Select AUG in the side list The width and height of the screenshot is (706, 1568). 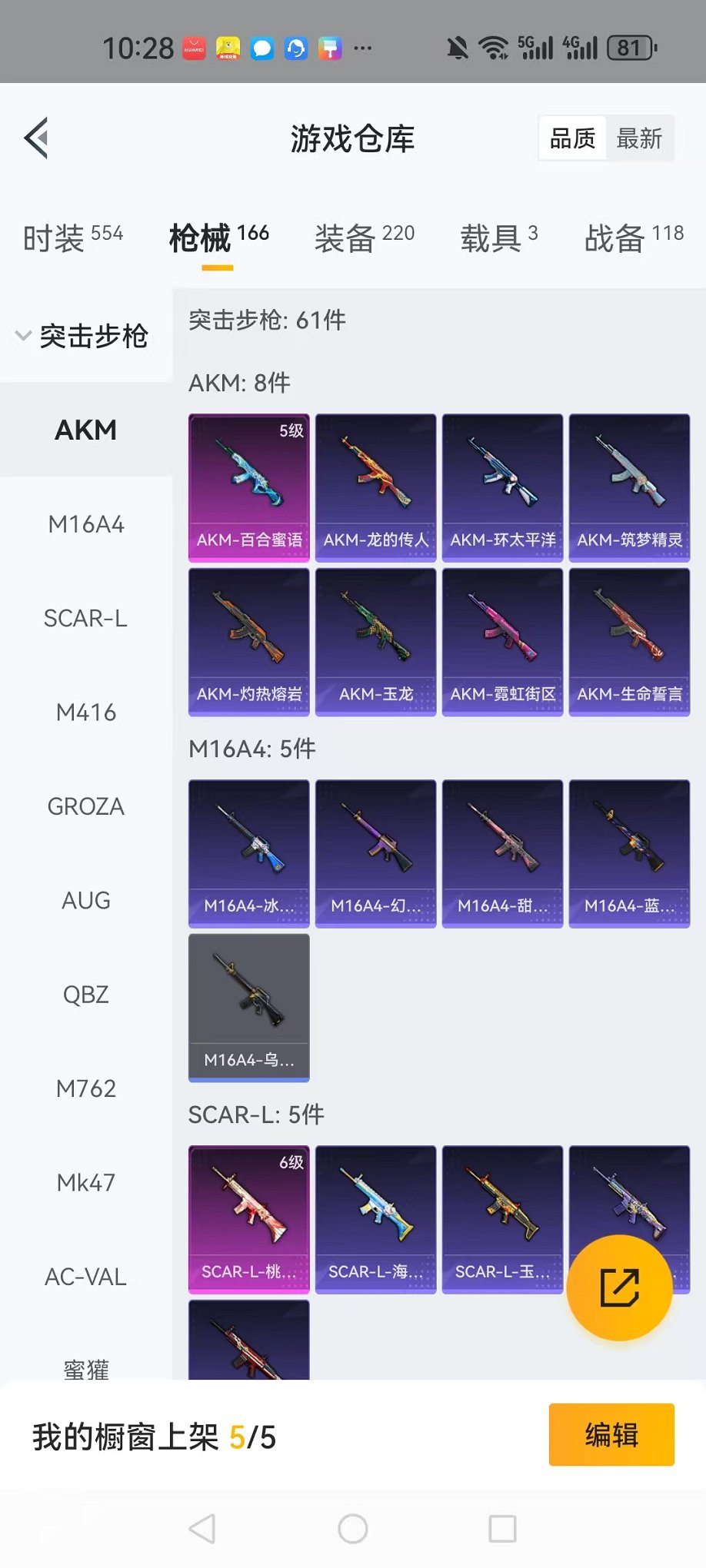tap(85, 900)
